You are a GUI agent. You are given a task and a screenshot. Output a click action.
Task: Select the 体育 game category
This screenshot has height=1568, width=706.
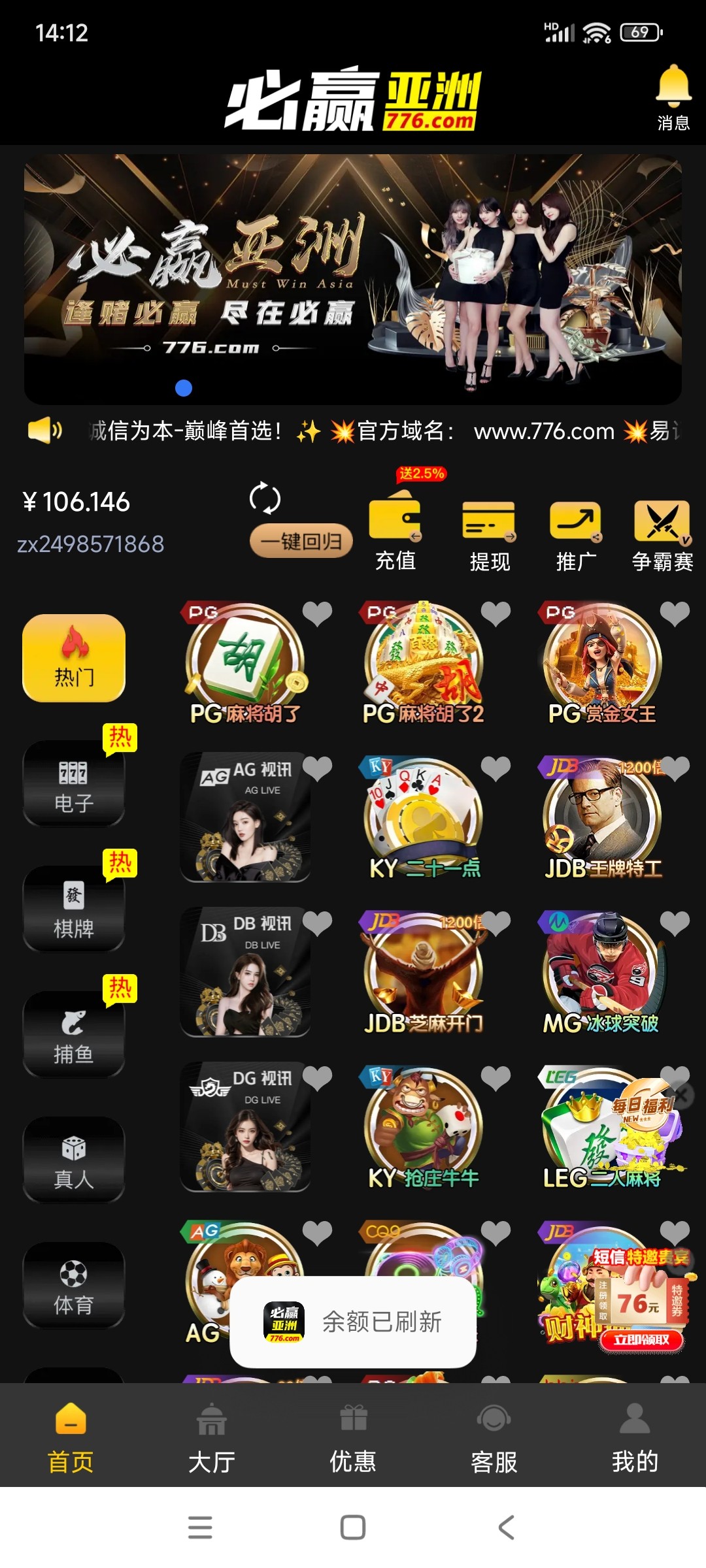74,1285
